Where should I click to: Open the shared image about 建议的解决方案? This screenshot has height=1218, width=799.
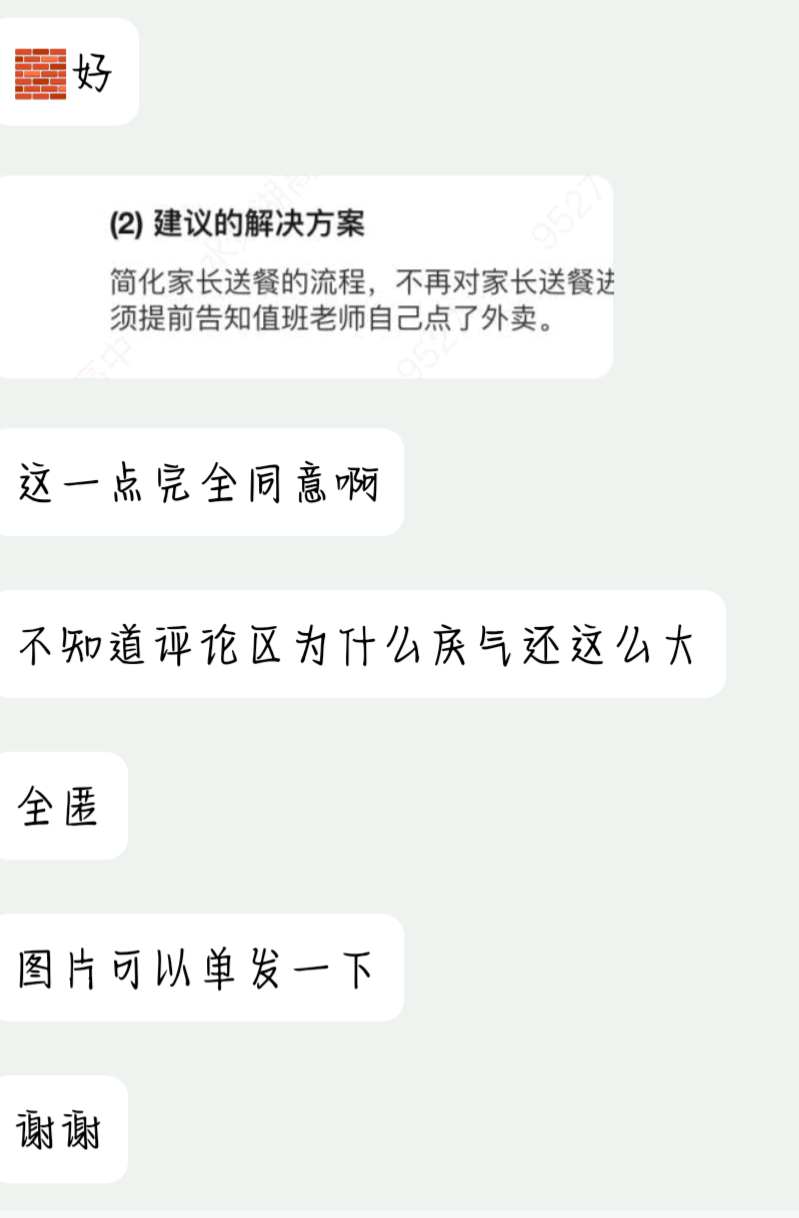[305, 277]
